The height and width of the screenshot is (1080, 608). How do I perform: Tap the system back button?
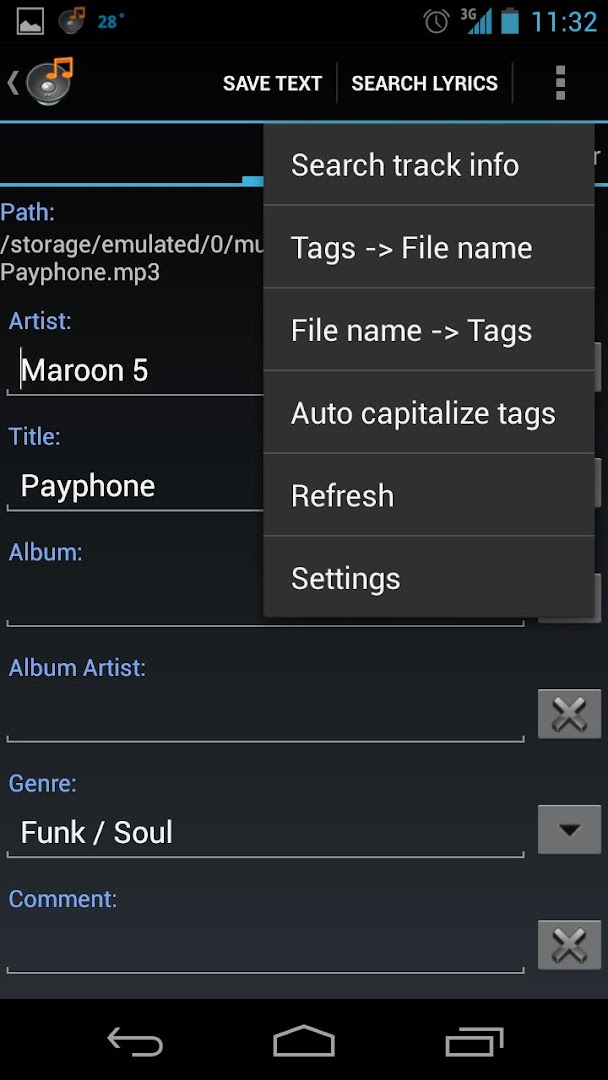click(134, 1042)
